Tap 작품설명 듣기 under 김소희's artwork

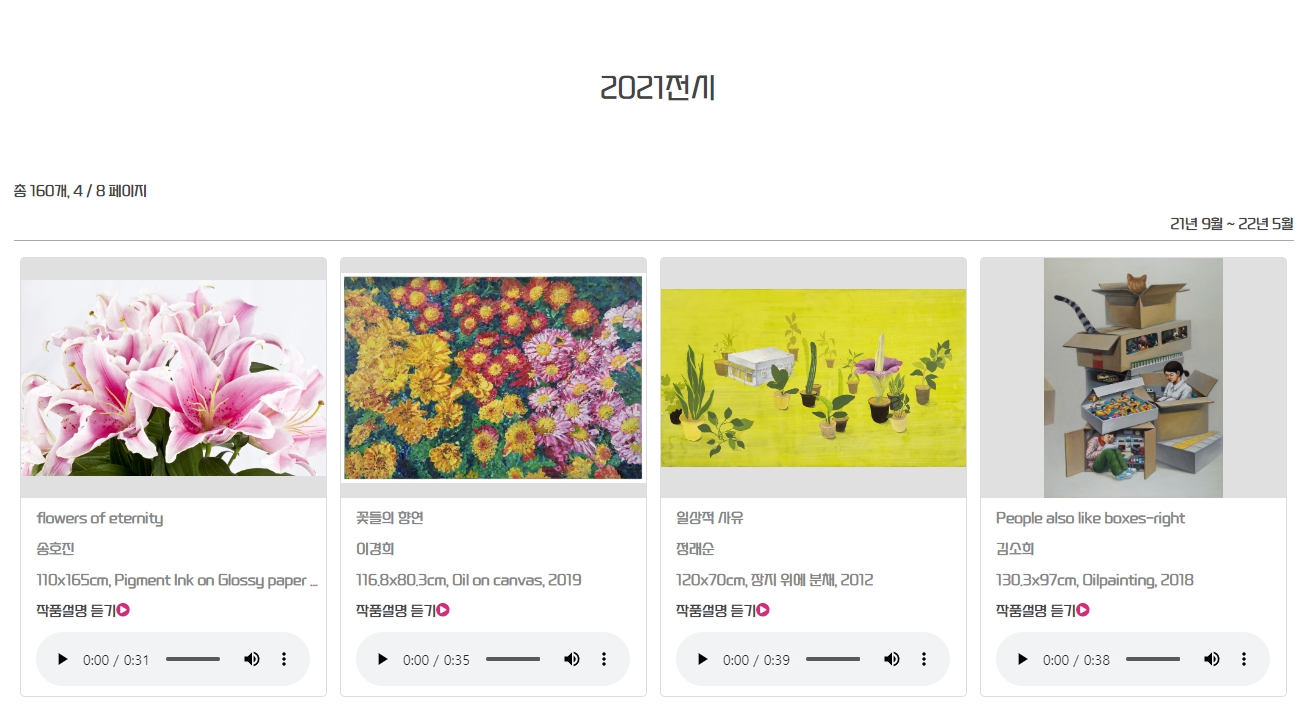[1043, 610]
